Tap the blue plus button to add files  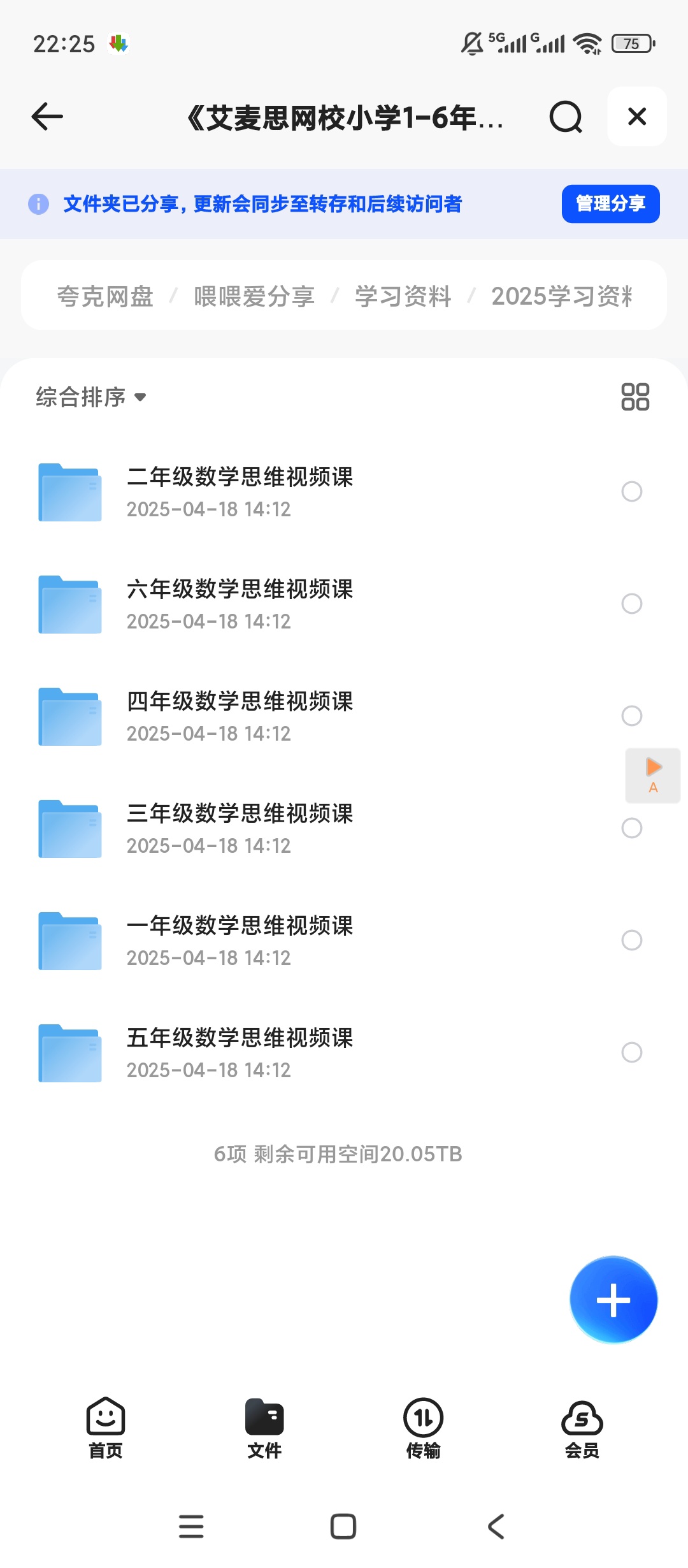(x=613, y=1299)
